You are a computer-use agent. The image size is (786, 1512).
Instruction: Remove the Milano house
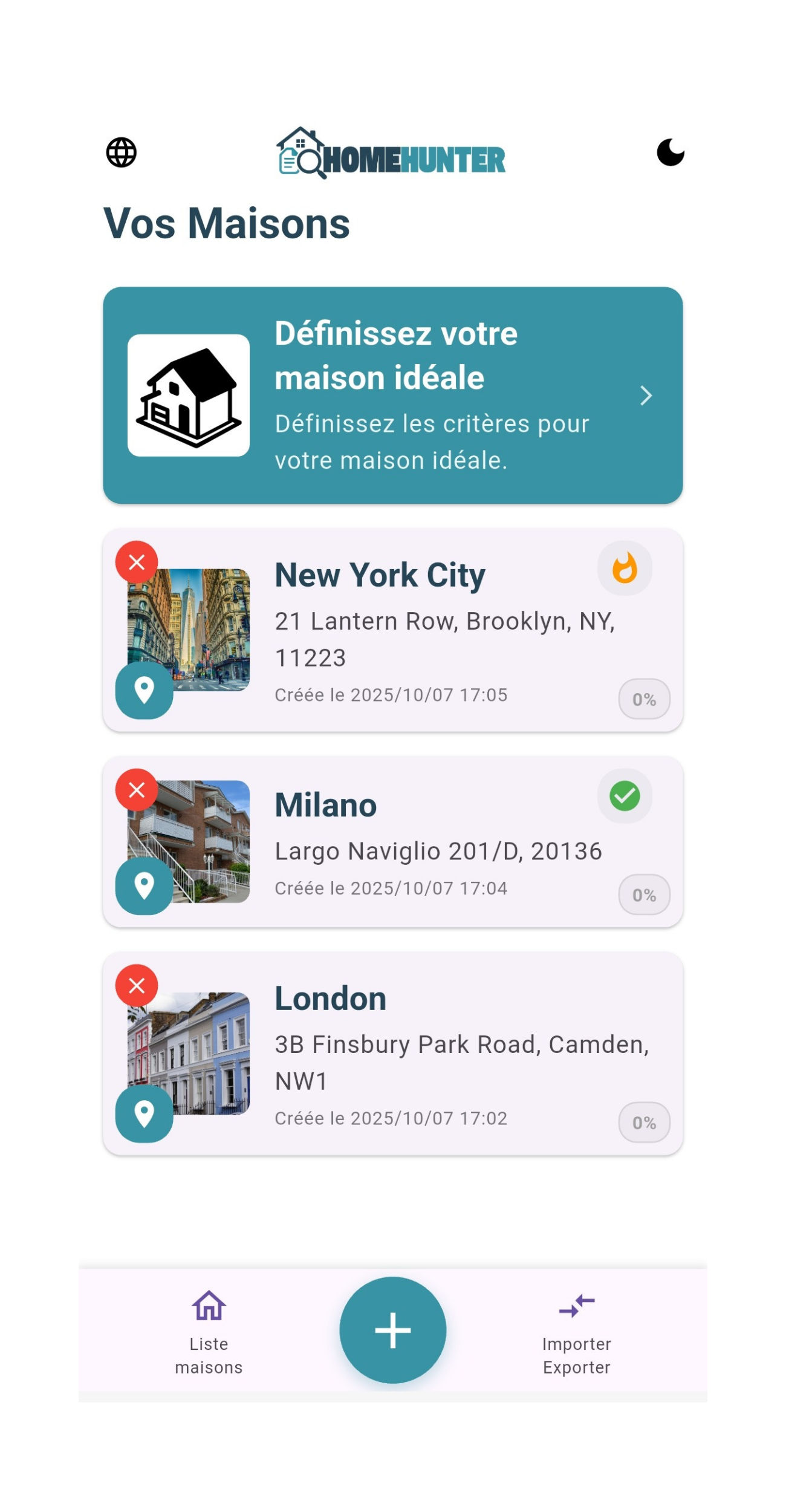coord(137,790)
